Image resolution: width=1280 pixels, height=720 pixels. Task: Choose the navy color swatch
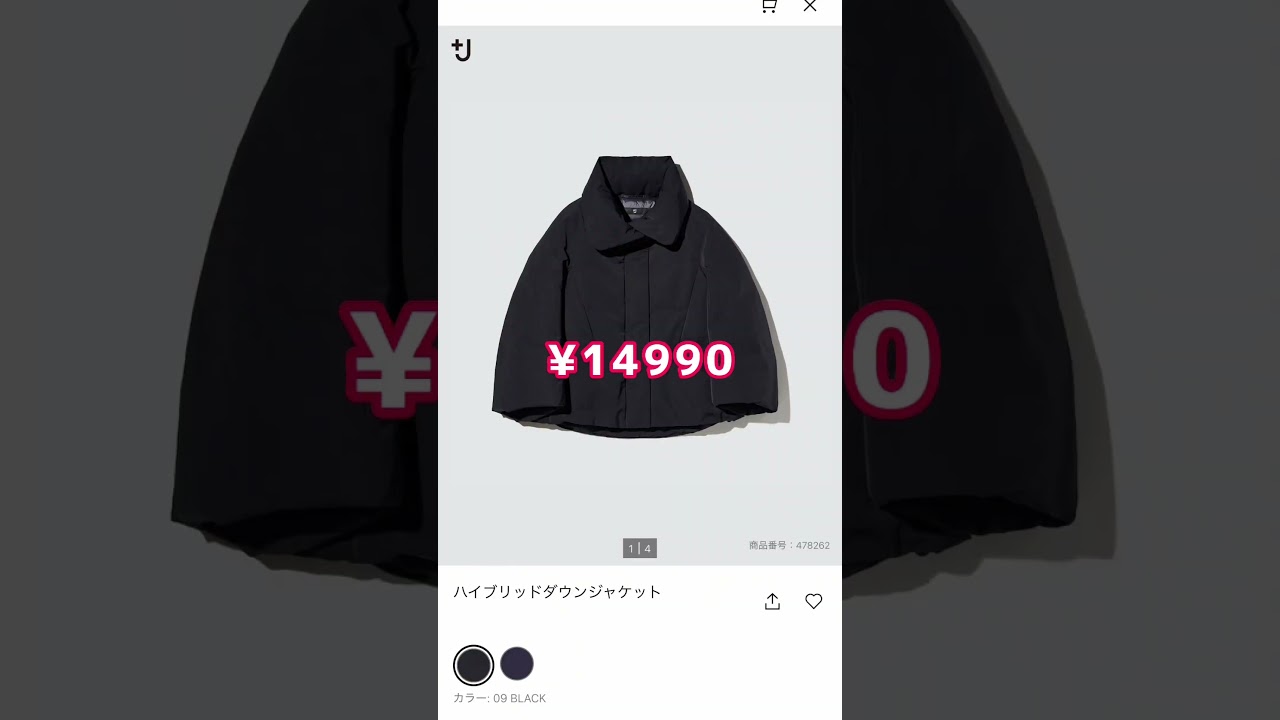pos(517,664)
